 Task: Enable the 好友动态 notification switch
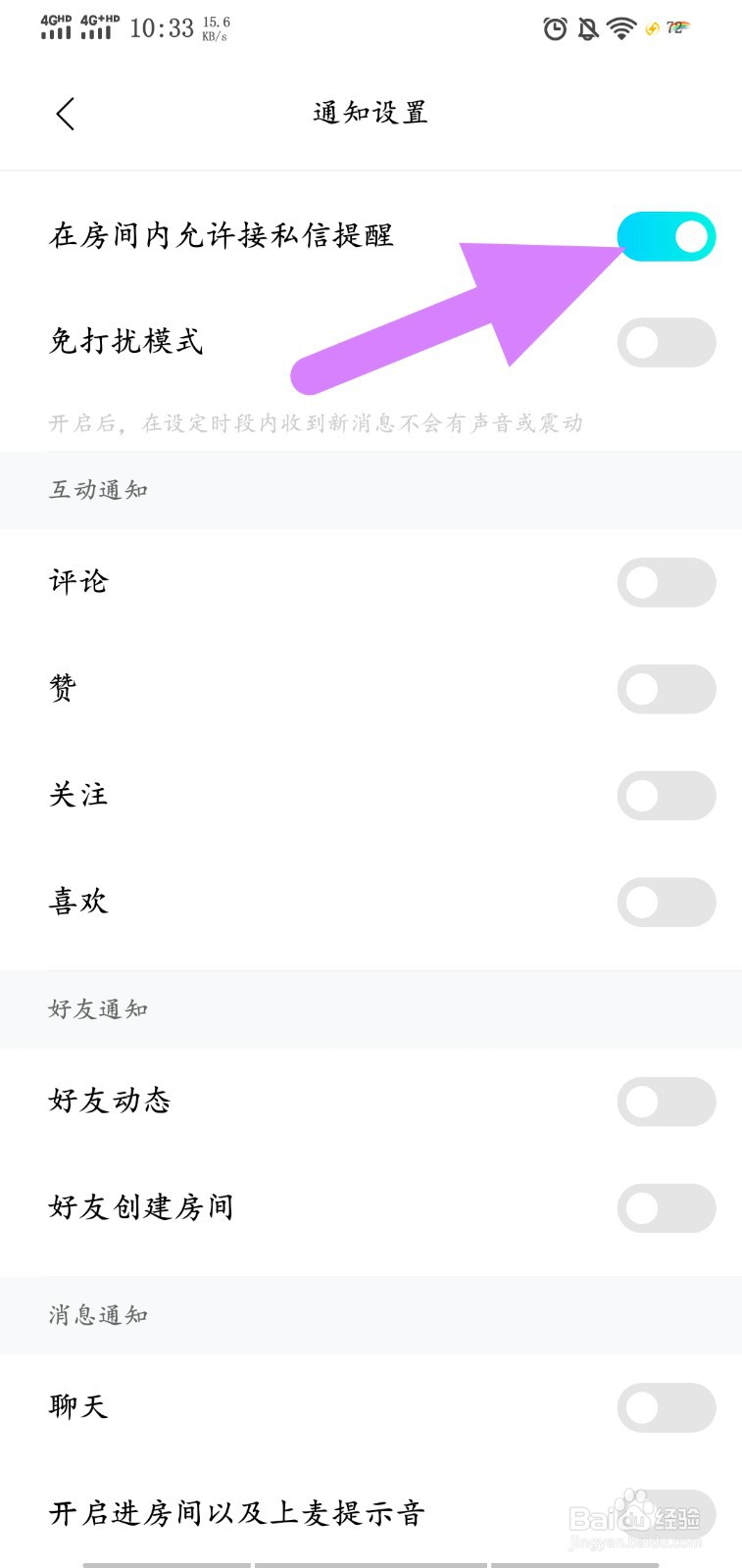tap(667, 1102)
